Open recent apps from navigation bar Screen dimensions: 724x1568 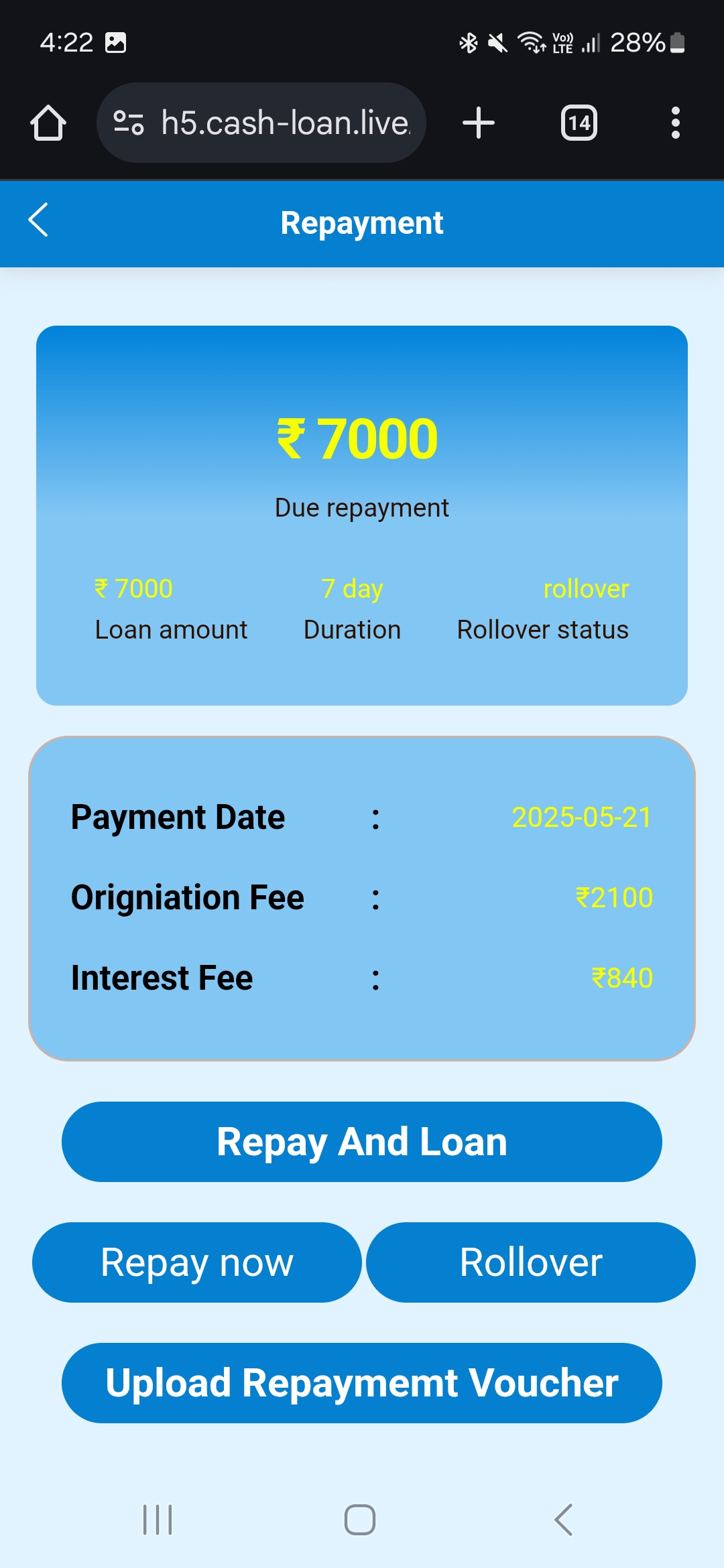click(158, 1520)
